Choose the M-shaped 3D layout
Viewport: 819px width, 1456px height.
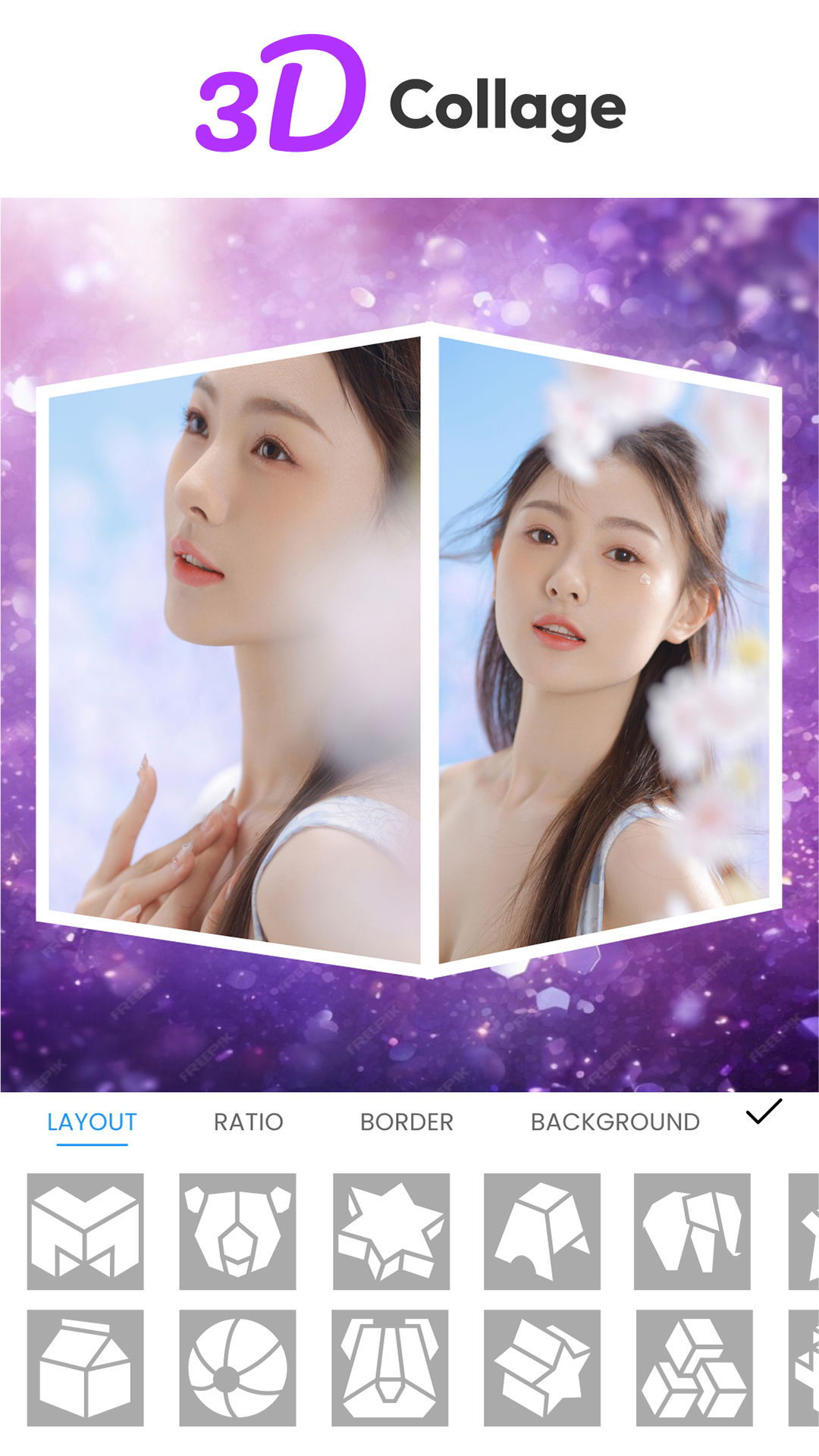click(x=85, y=1232)
